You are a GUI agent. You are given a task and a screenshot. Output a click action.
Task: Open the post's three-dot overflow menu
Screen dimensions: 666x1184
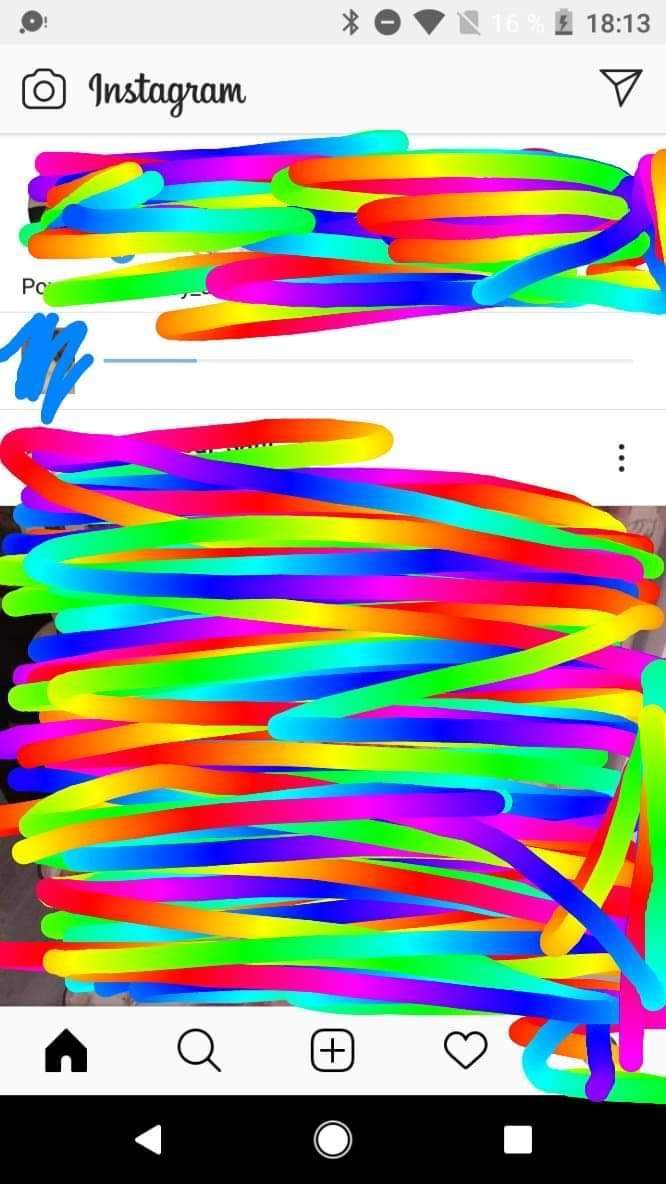(x=621, y=458)
